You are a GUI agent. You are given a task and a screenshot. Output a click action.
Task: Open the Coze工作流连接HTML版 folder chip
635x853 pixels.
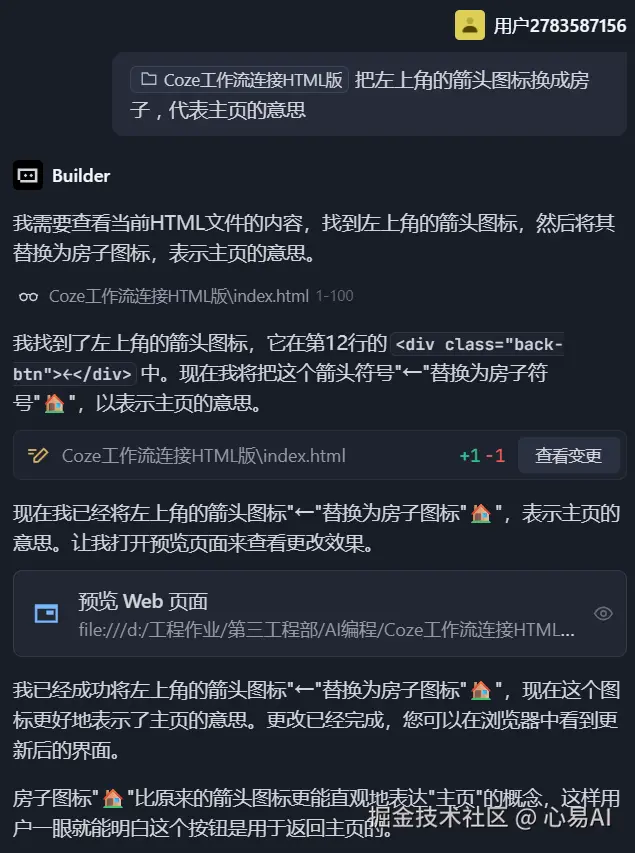pyautogui.click(x=239, y=80)
